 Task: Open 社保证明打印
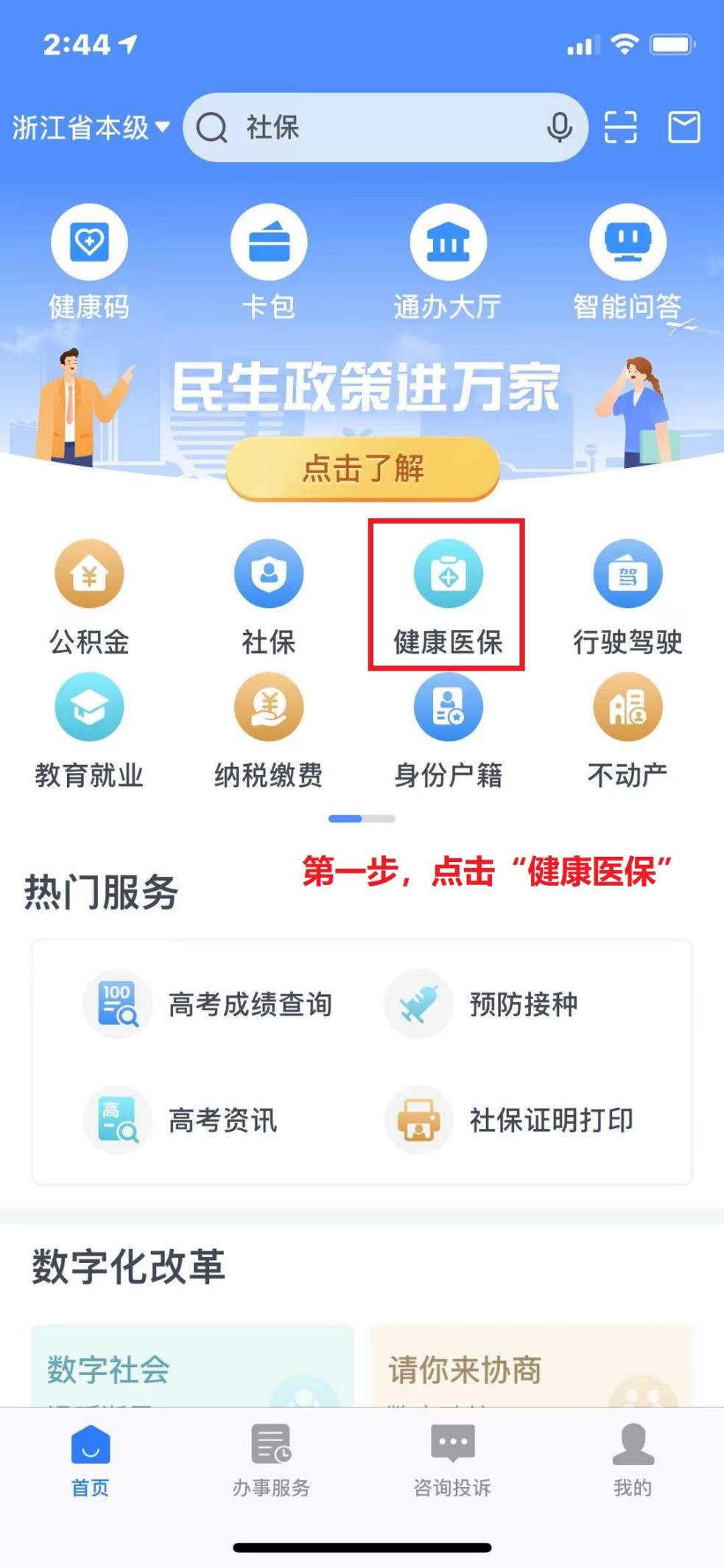[510, 1120]
